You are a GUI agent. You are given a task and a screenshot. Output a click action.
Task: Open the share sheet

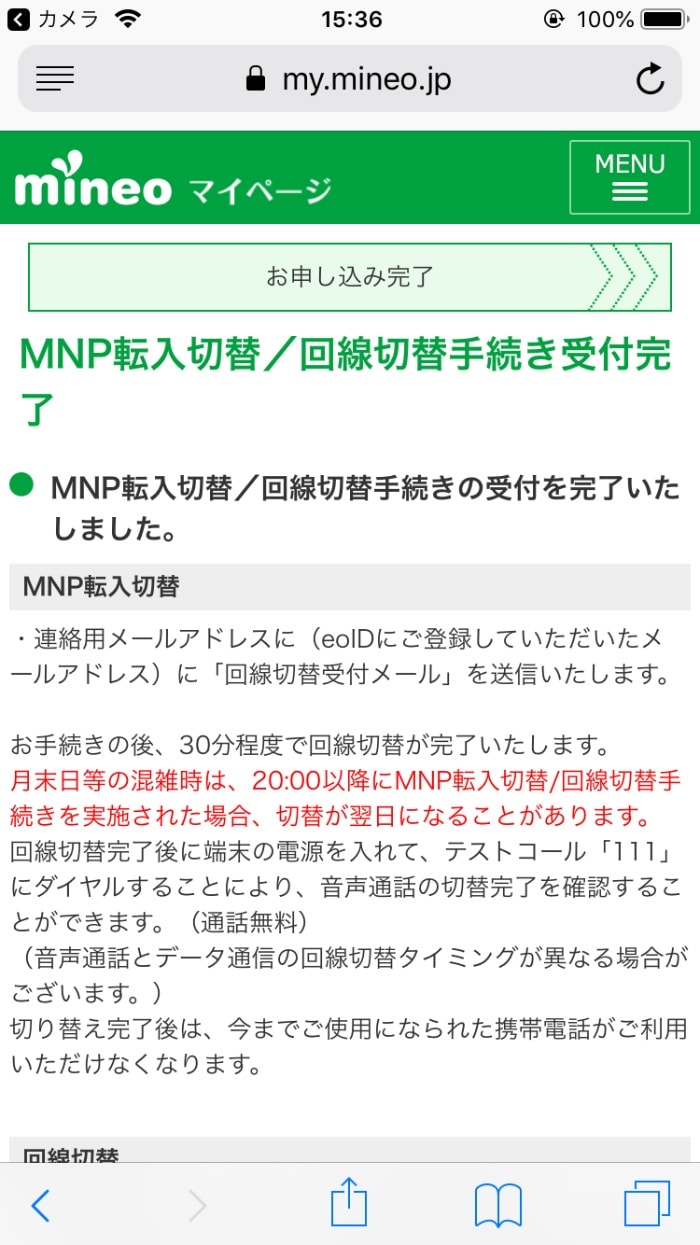tap(348, 1202)
